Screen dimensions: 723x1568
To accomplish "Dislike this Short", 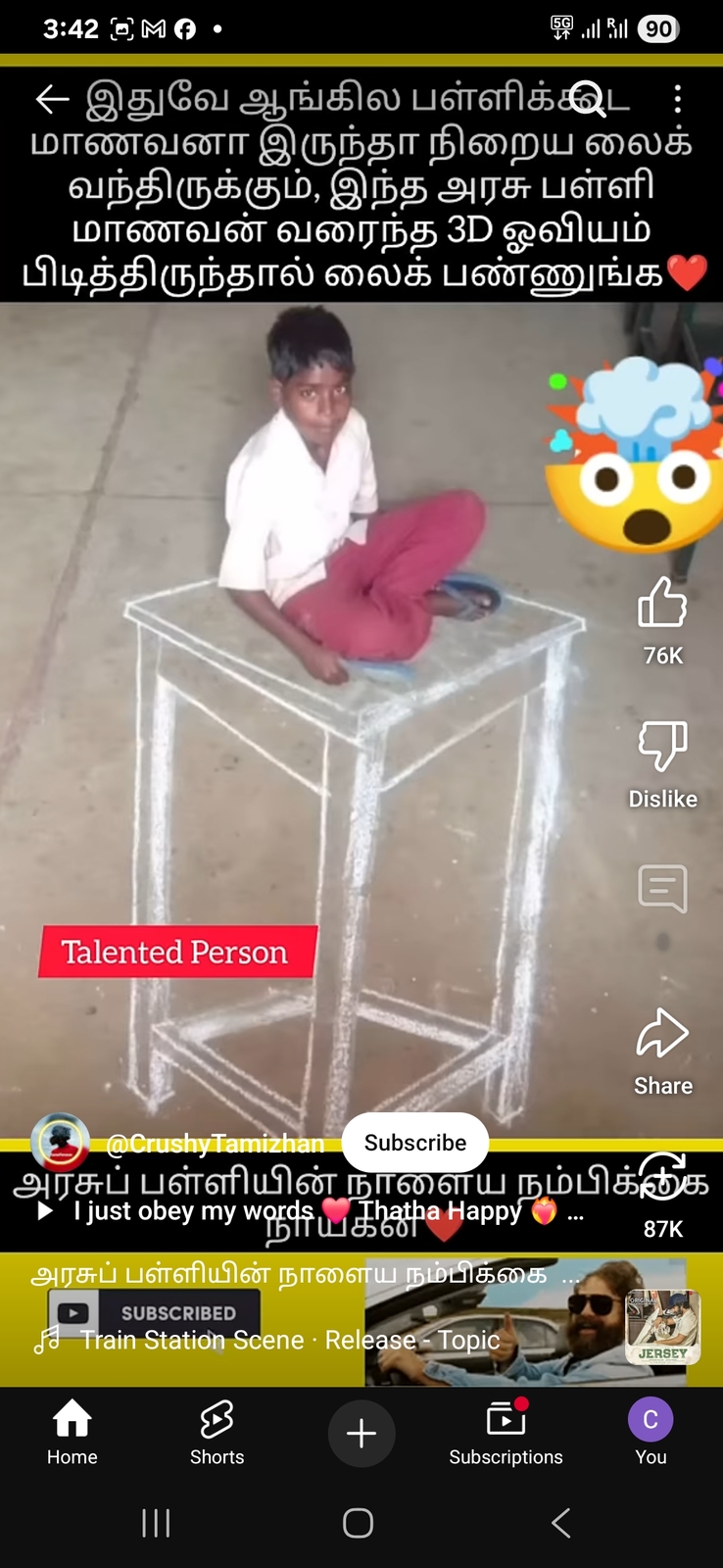I will pyautogui.click(x=662, y=747).
